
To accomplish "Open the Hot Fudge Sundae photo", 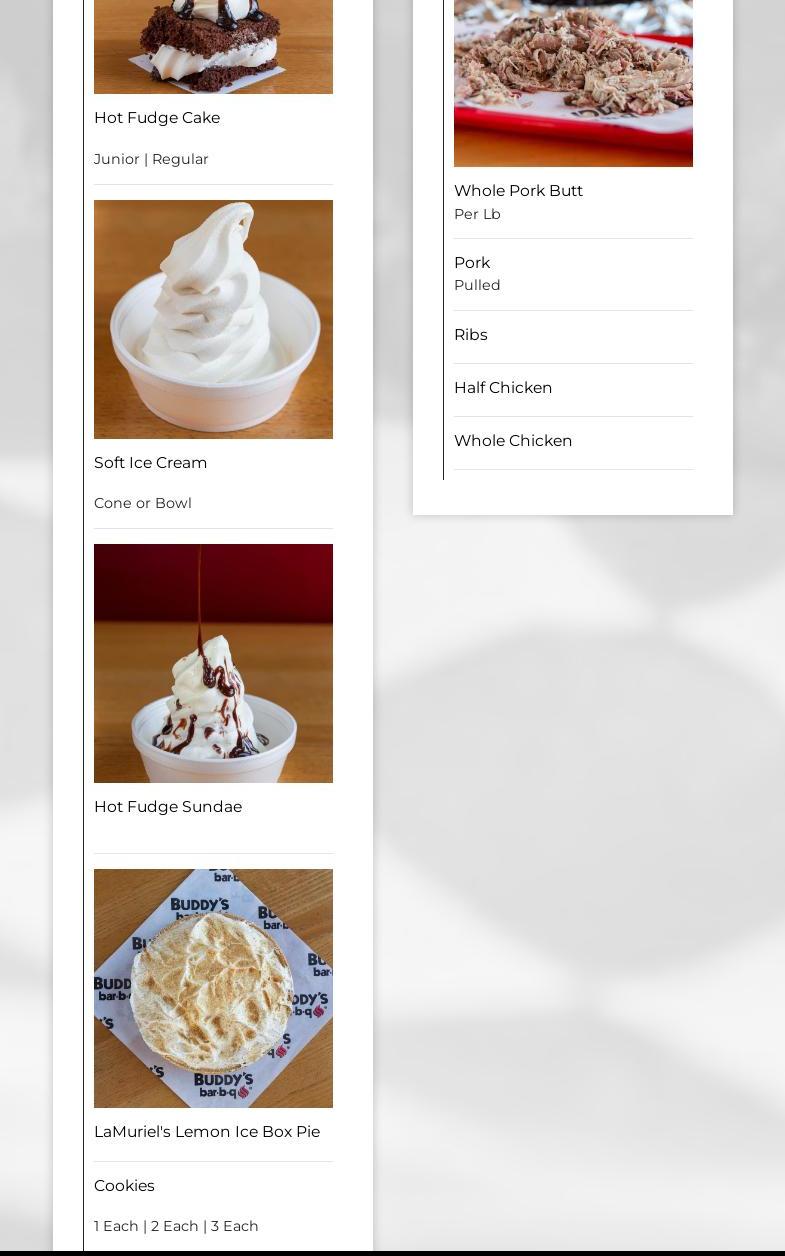I will (x=213, y=663).
